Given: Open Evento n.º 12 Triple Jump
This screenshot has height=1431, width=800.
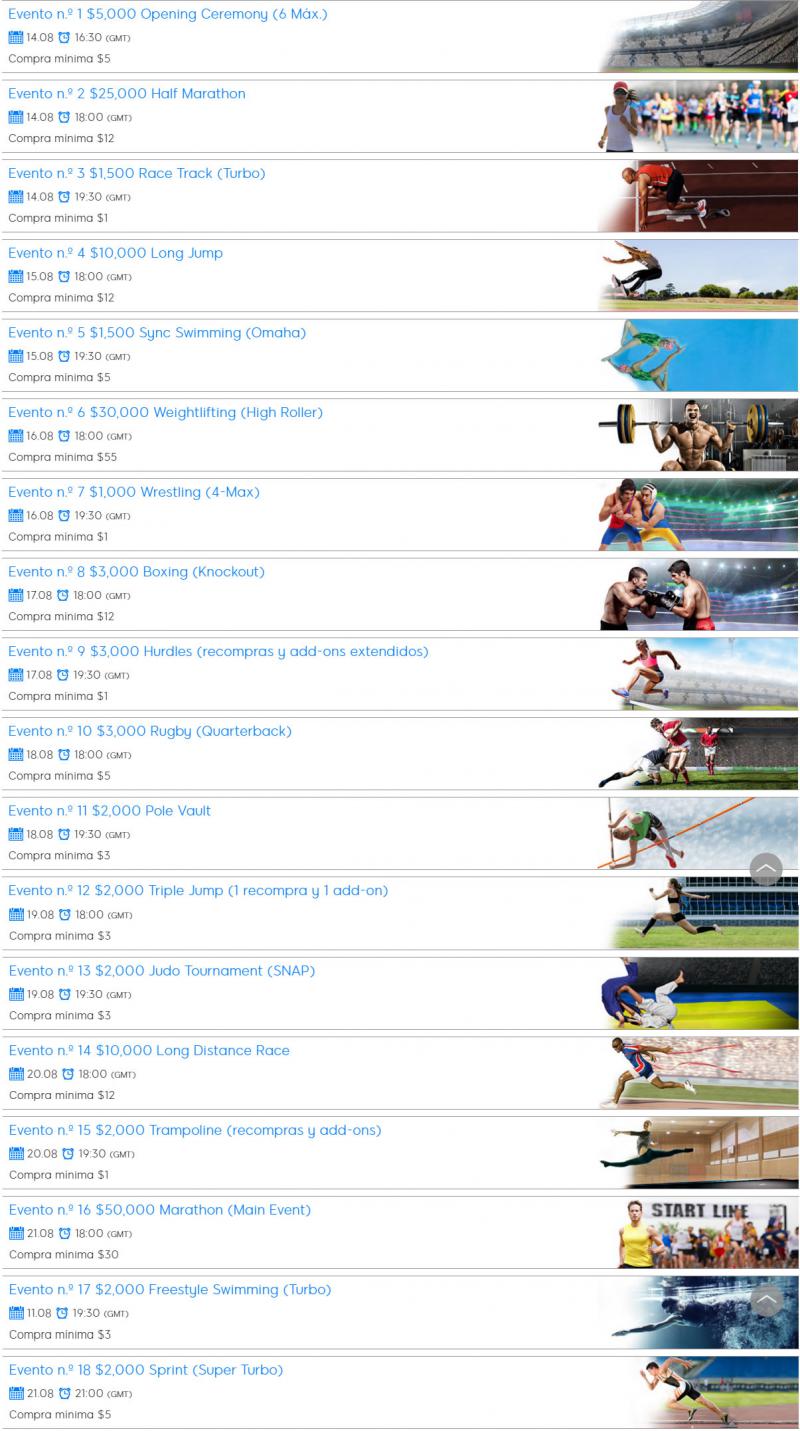Looking at the screenshot, I should click(198, 891).
